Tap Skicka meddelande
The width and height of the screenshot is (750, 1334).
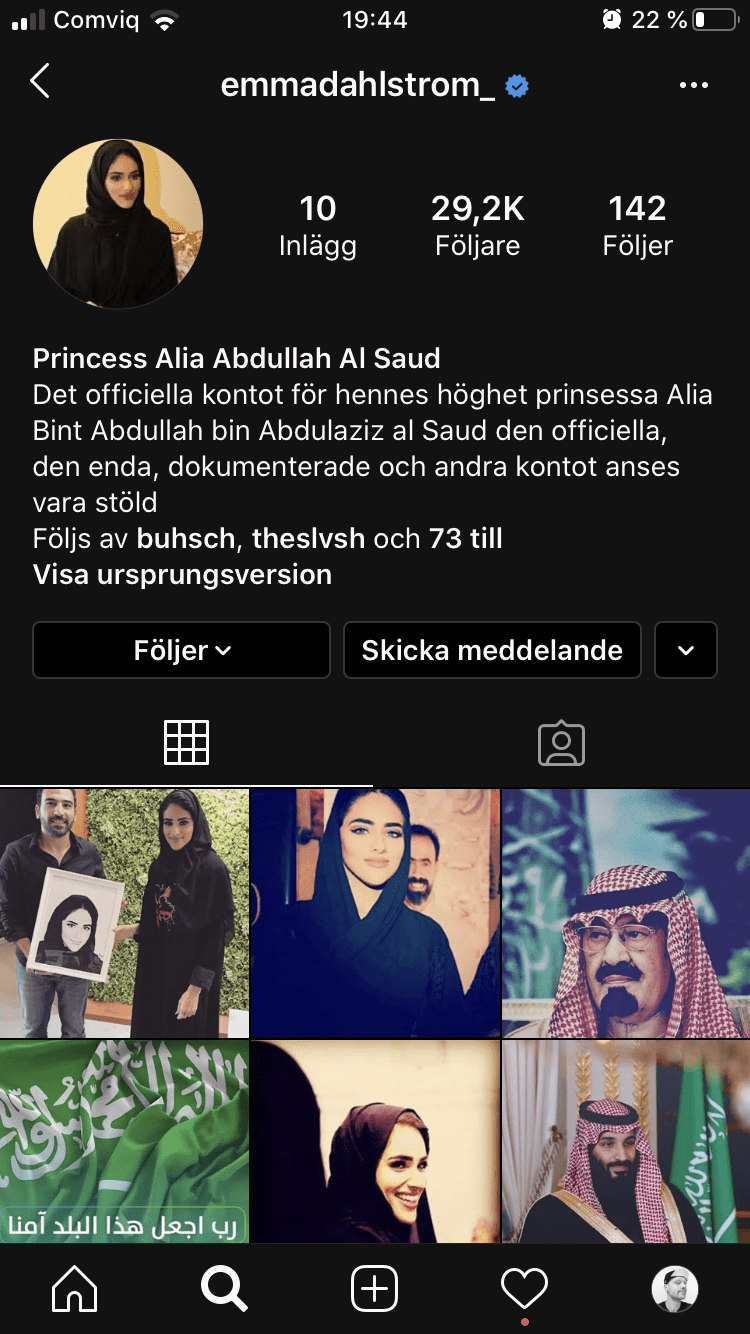coord(492,650)
